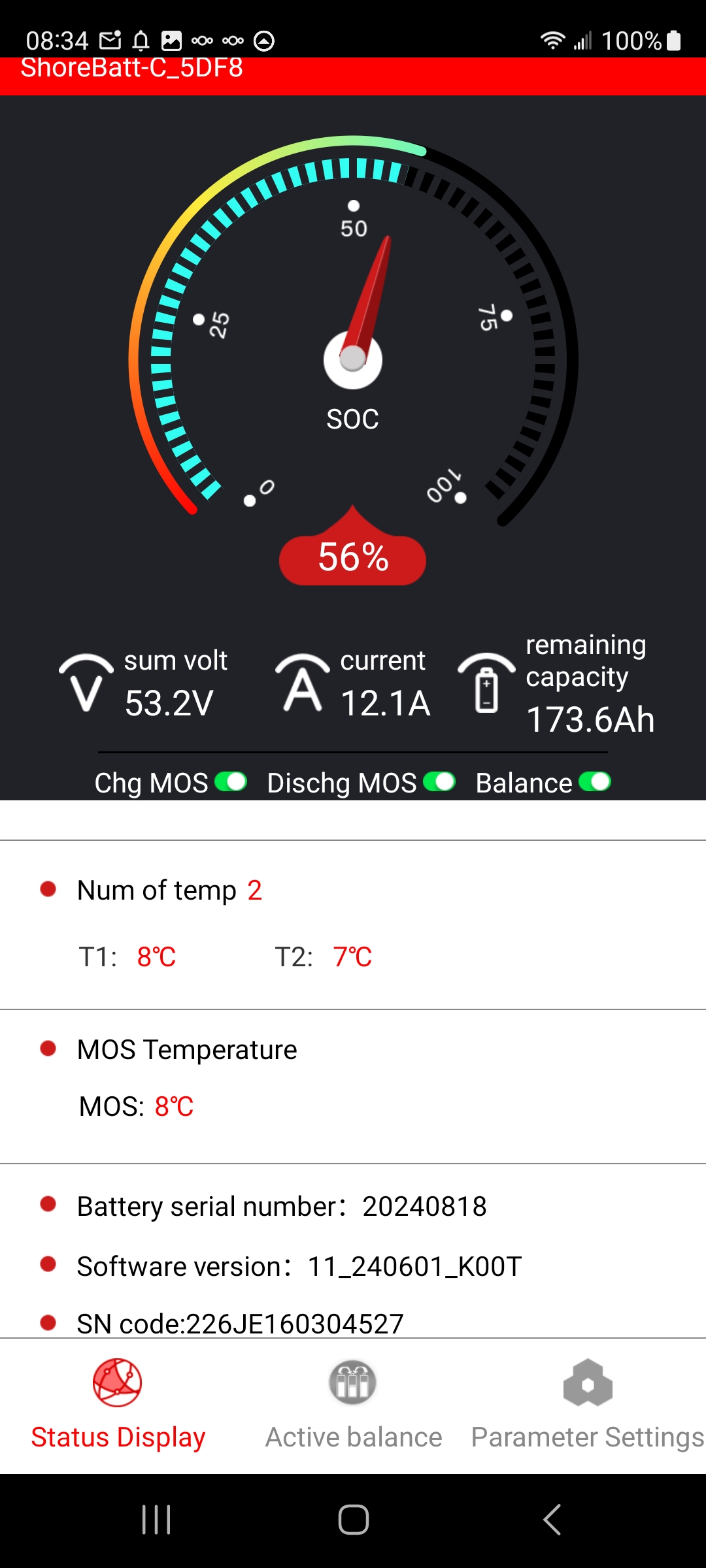This screenshot has width=706, height=1568.
Task: Toggle the Chg MOS switch
Action: [231, 782]
